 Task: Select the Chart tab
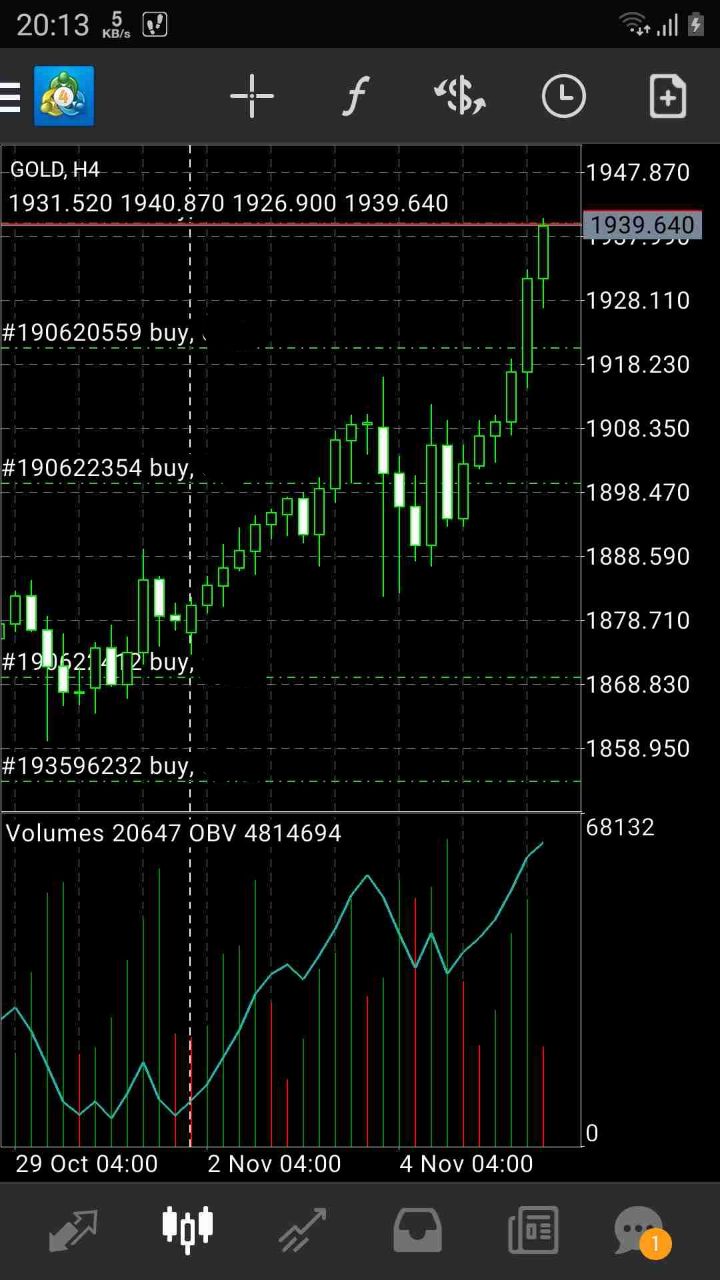click(188, 1228)
